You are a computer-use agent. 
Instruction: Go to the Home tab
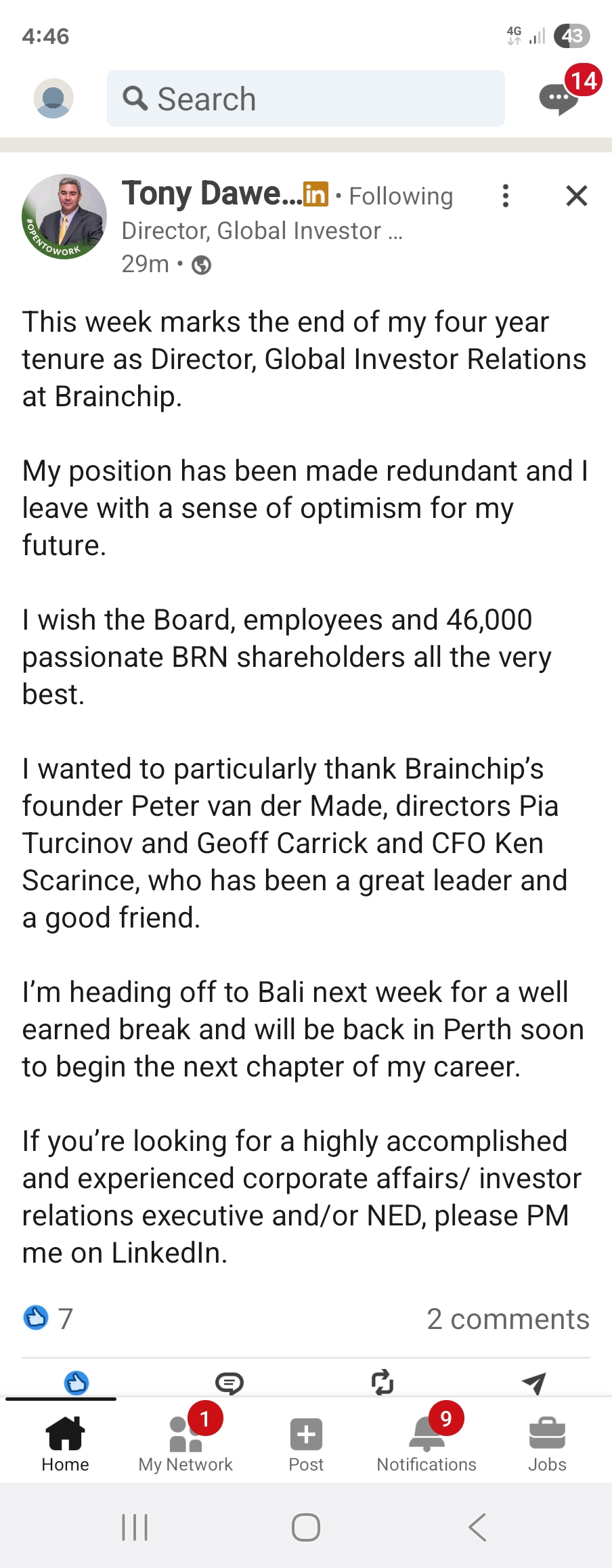pos(65,1443)
